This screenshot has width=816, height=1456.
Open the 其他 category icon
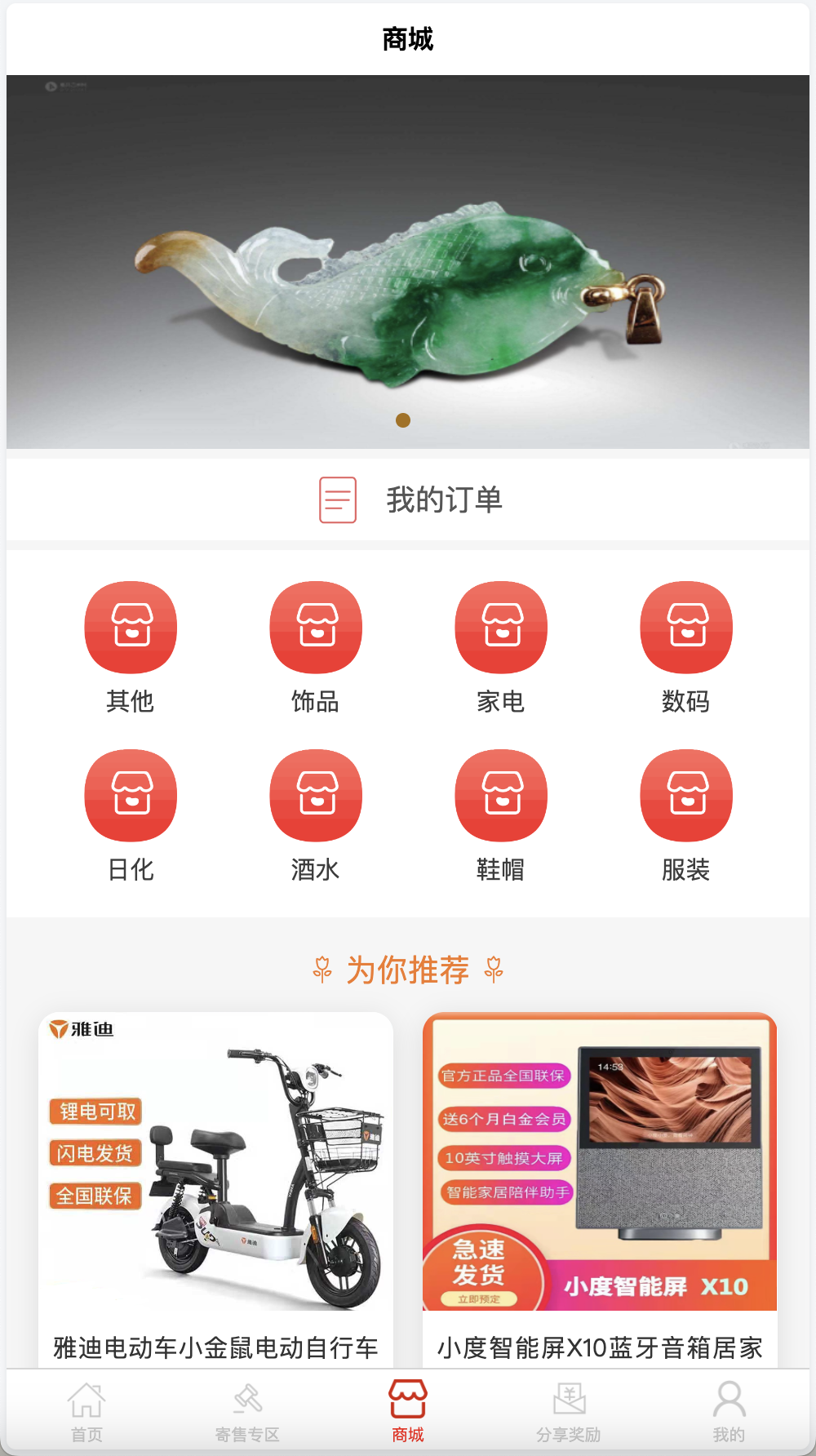131,627
